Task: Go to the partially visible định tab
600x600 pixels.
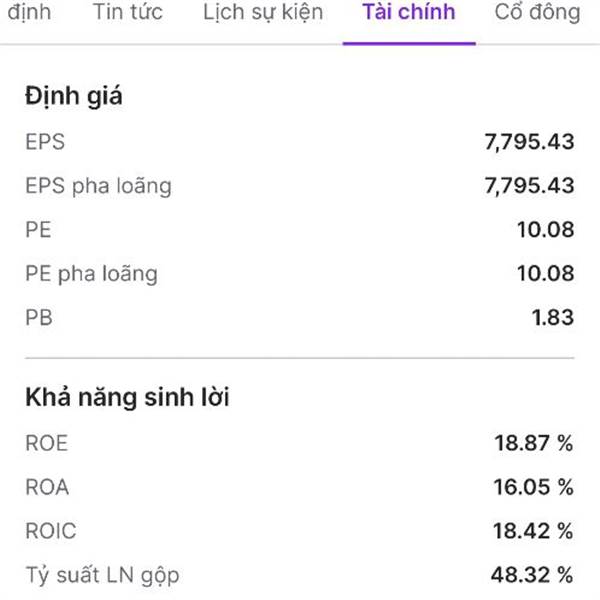Action: (x=29, y=12)
